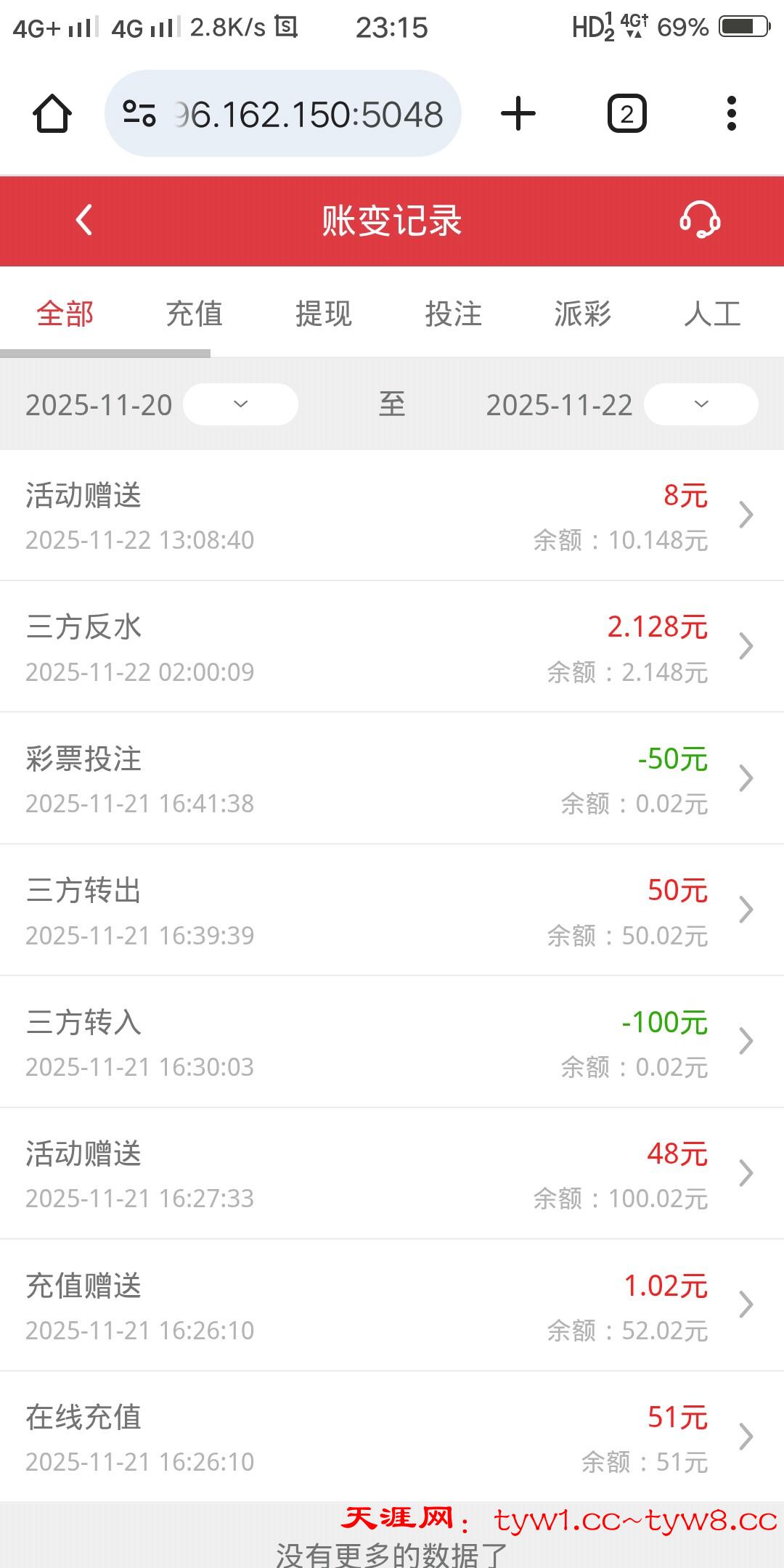The height and width of the screenshot is (1568, 784).
Task: Switch to the 提现 tab
Action: (x=324, y=314)
